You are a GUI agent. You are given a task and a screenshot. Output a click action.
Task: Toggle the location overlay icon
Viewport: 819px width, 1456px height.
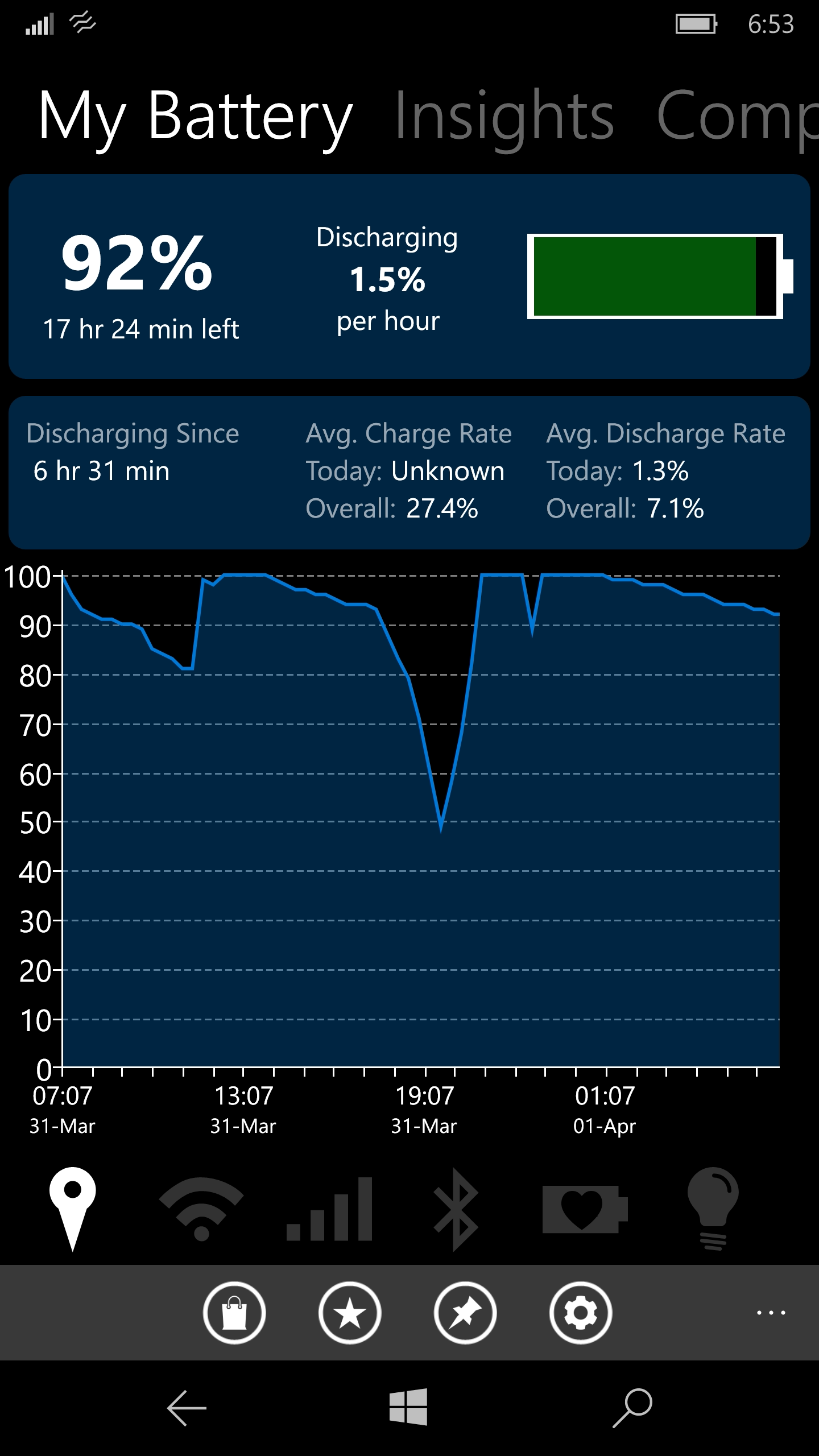[73, 1207]
